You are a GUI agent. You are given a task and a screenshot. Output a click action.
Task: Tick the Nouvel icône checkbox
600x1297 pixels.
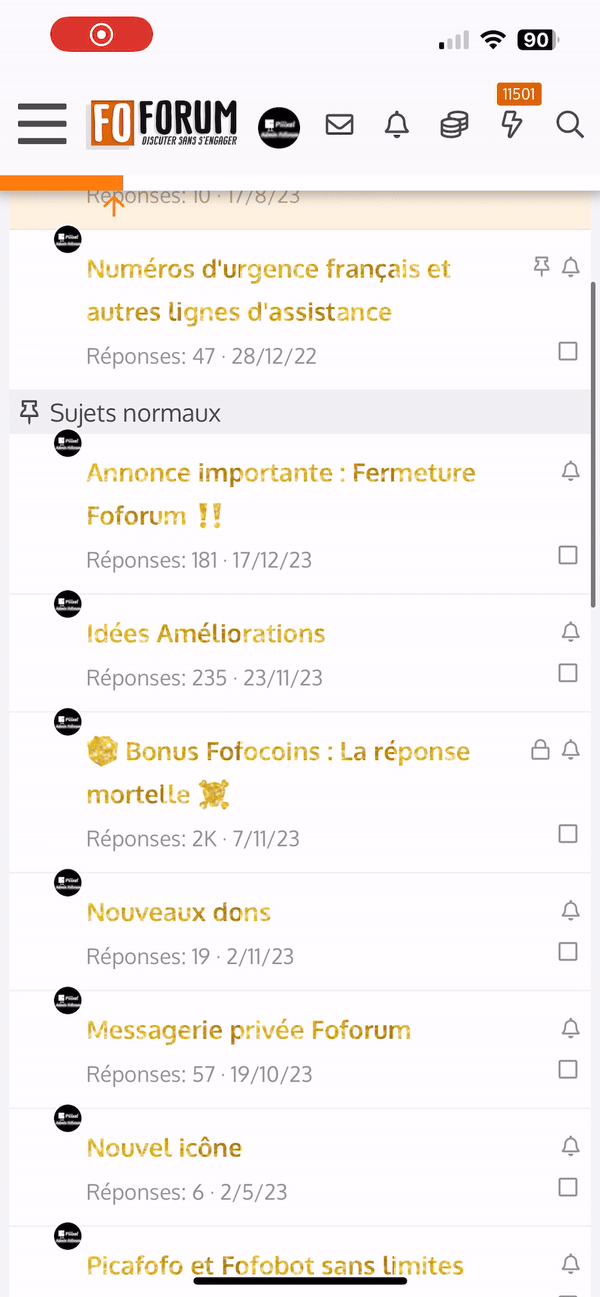tap(568, 1187)
